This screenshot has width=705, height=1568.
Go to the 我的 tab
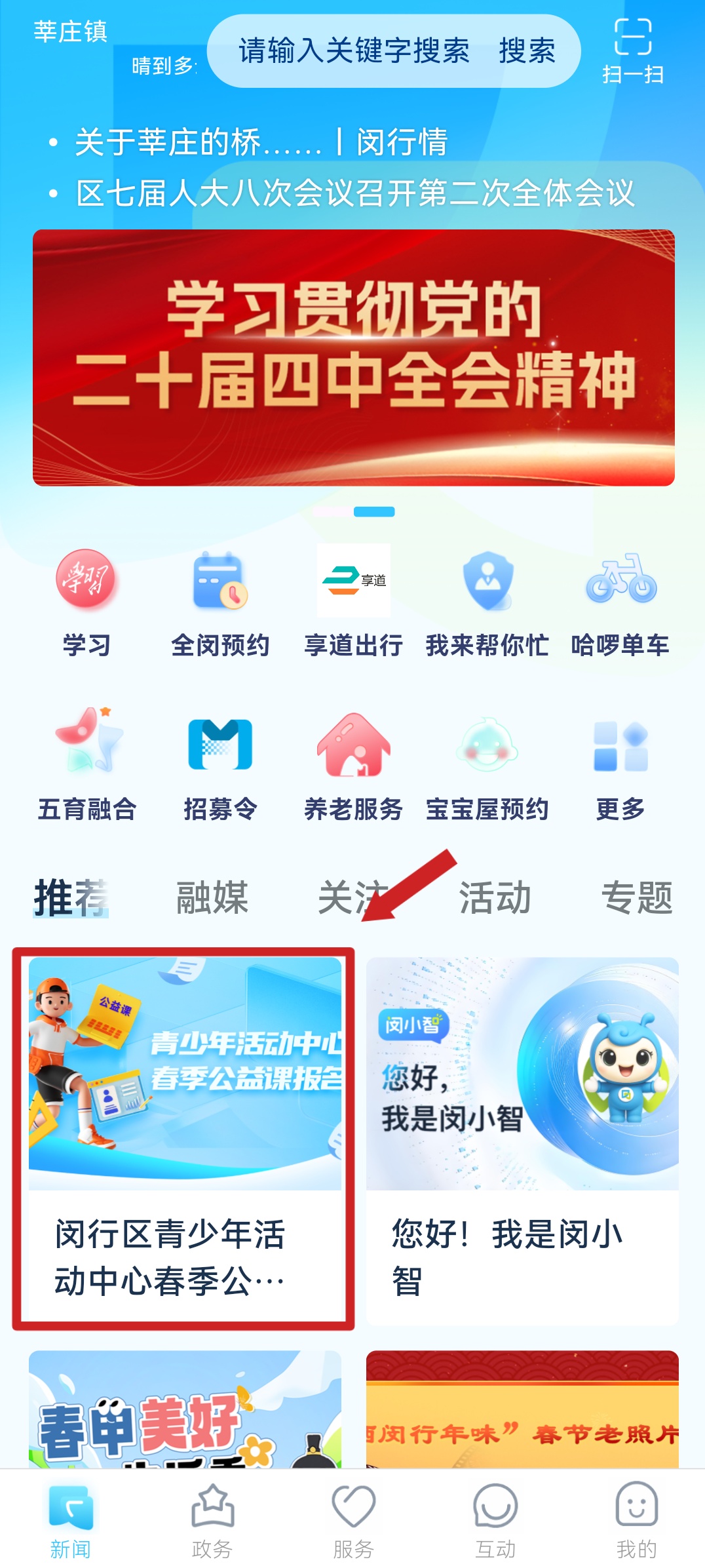pos(636,1522)
